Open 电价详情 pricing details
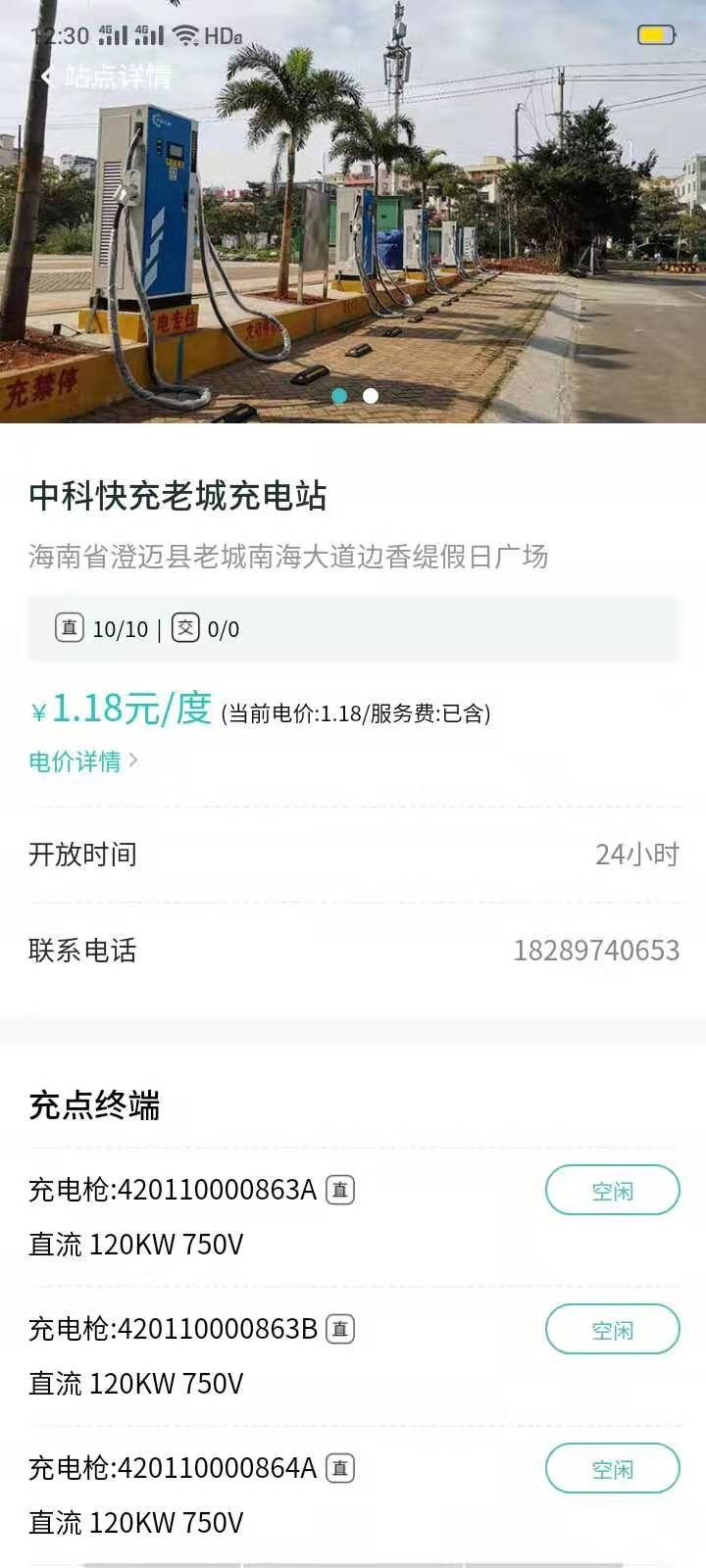This screenshot has height=1568, width=706. (82, 761)
